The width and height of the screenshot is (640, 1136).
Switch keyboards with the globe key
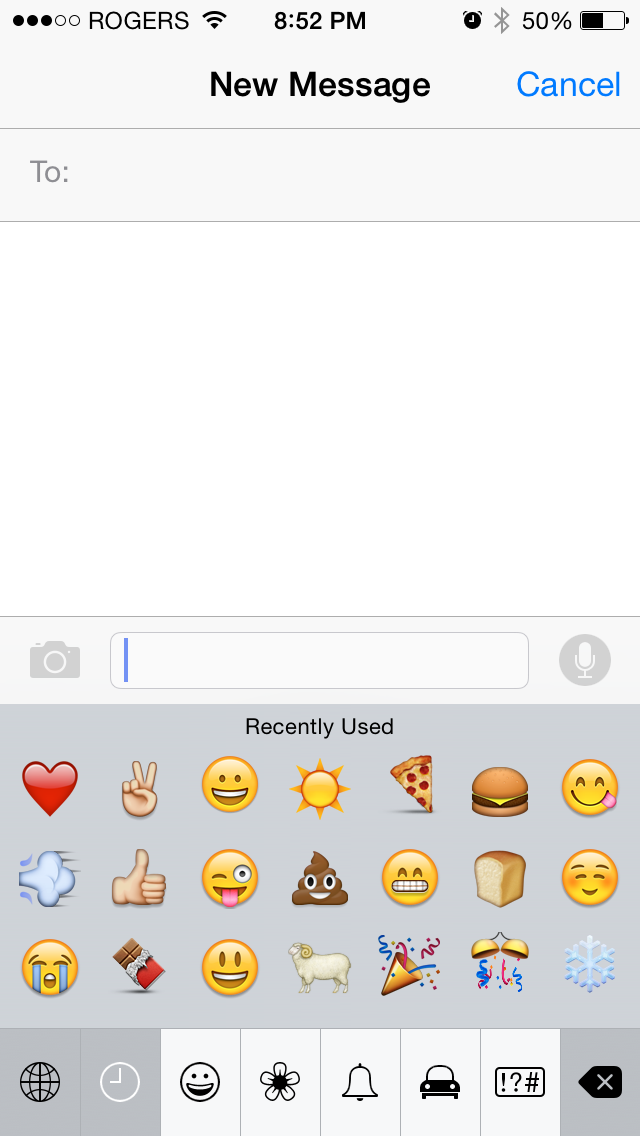point(40,1082)
